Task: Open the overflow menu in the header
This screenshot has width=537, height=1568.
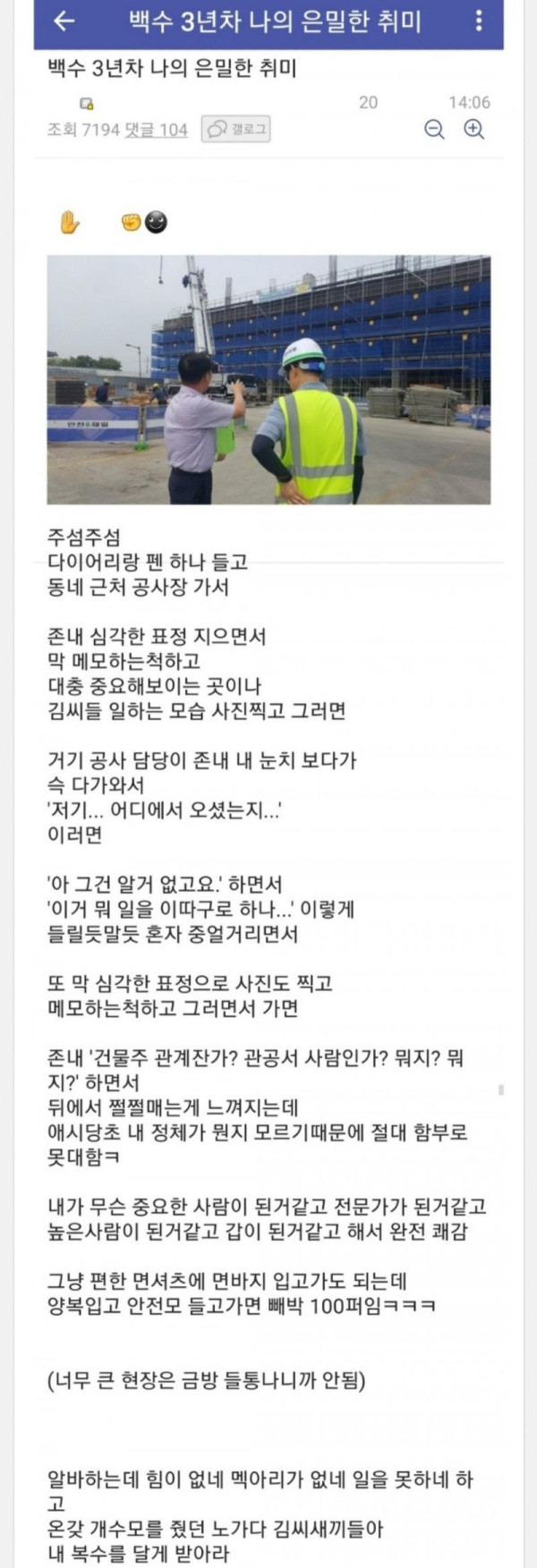Action: pos(479,21)
